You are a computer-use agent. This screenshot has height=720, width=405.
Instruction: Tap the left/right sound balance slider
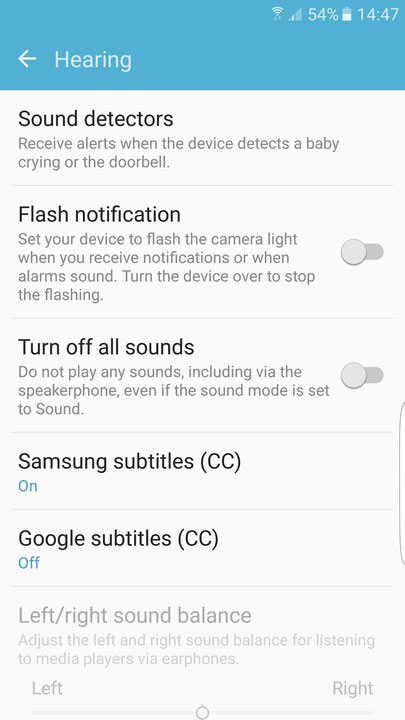click(x=202, y=712)
